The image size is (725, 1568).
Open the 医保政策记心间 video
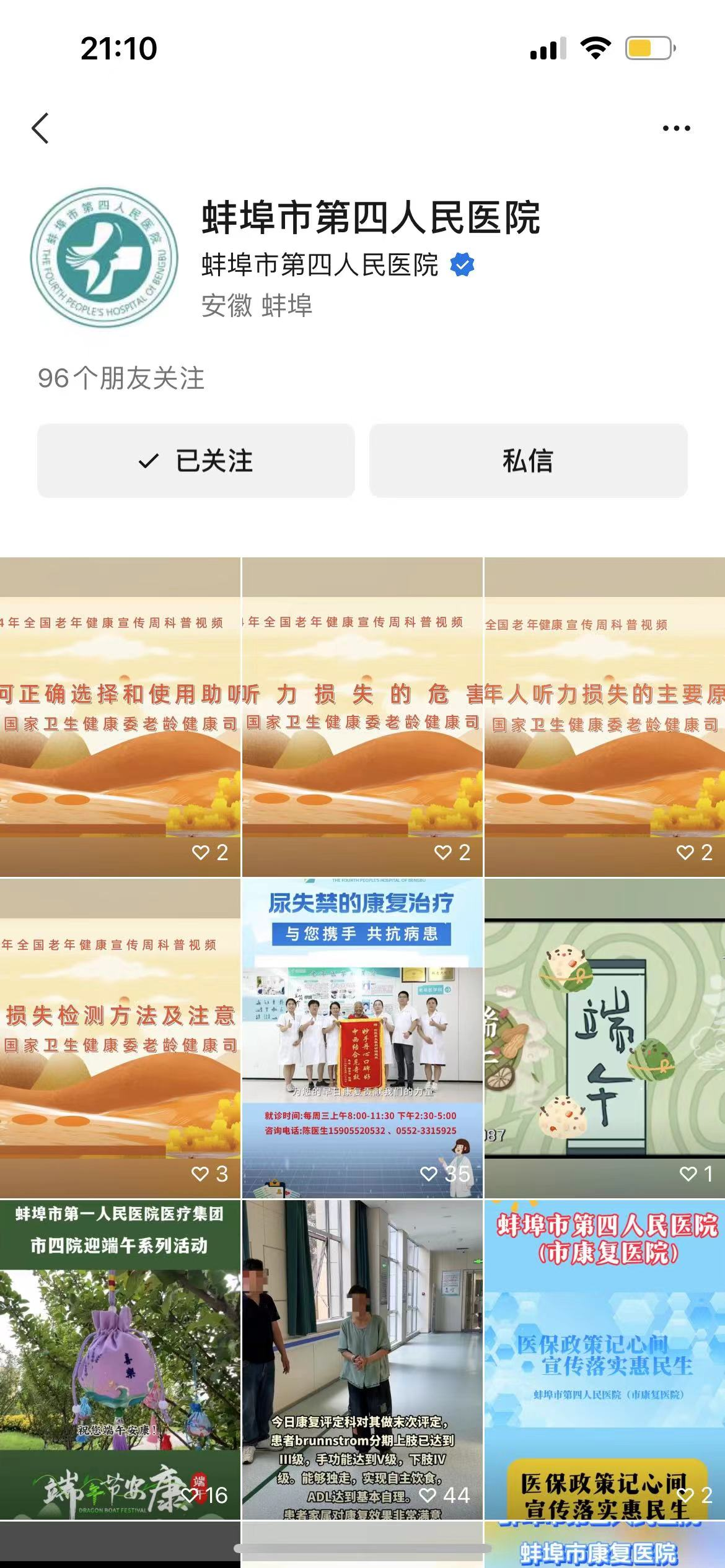pyautogui.click(x=605, y=1359)
